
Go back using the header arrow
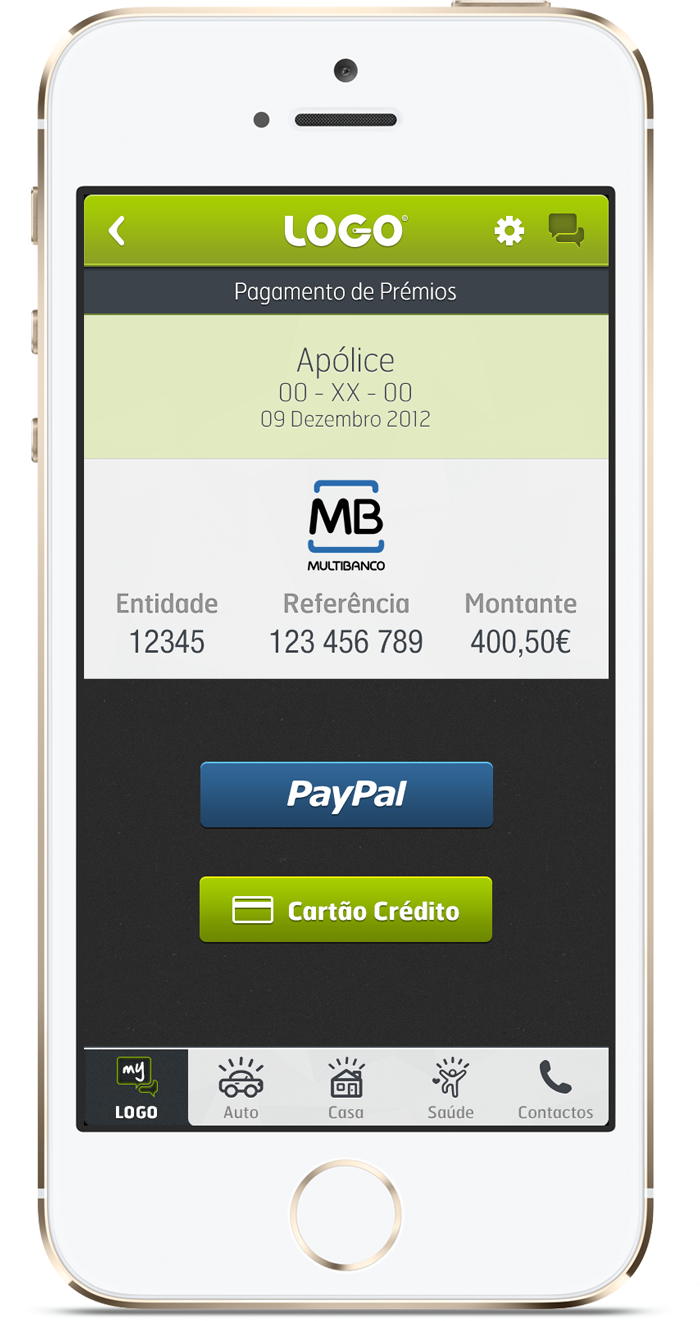(117, 231)
